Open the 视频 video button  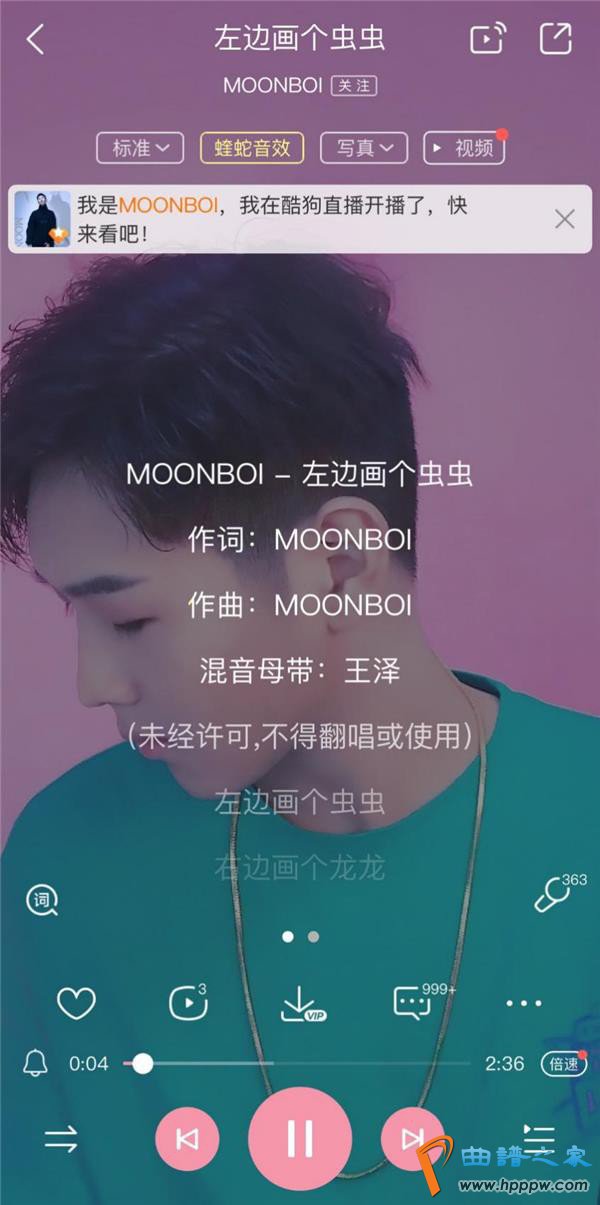464,148
